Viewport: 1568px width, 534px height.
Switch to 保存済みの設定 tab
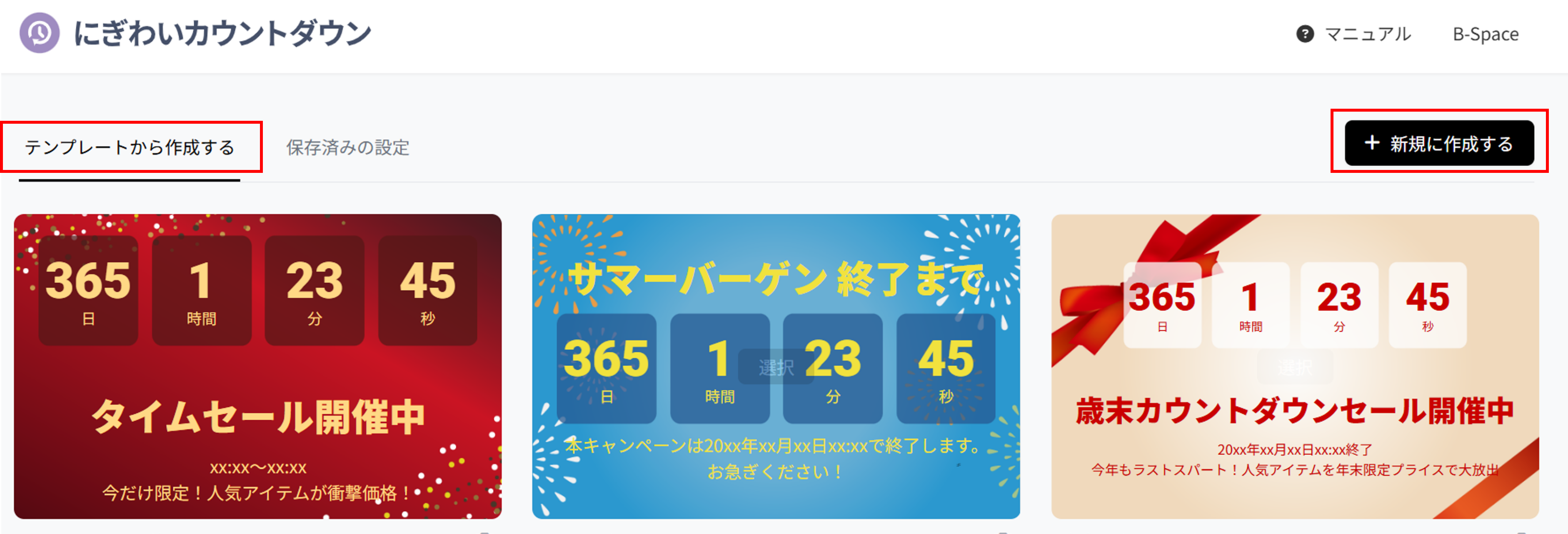[347, 147]
